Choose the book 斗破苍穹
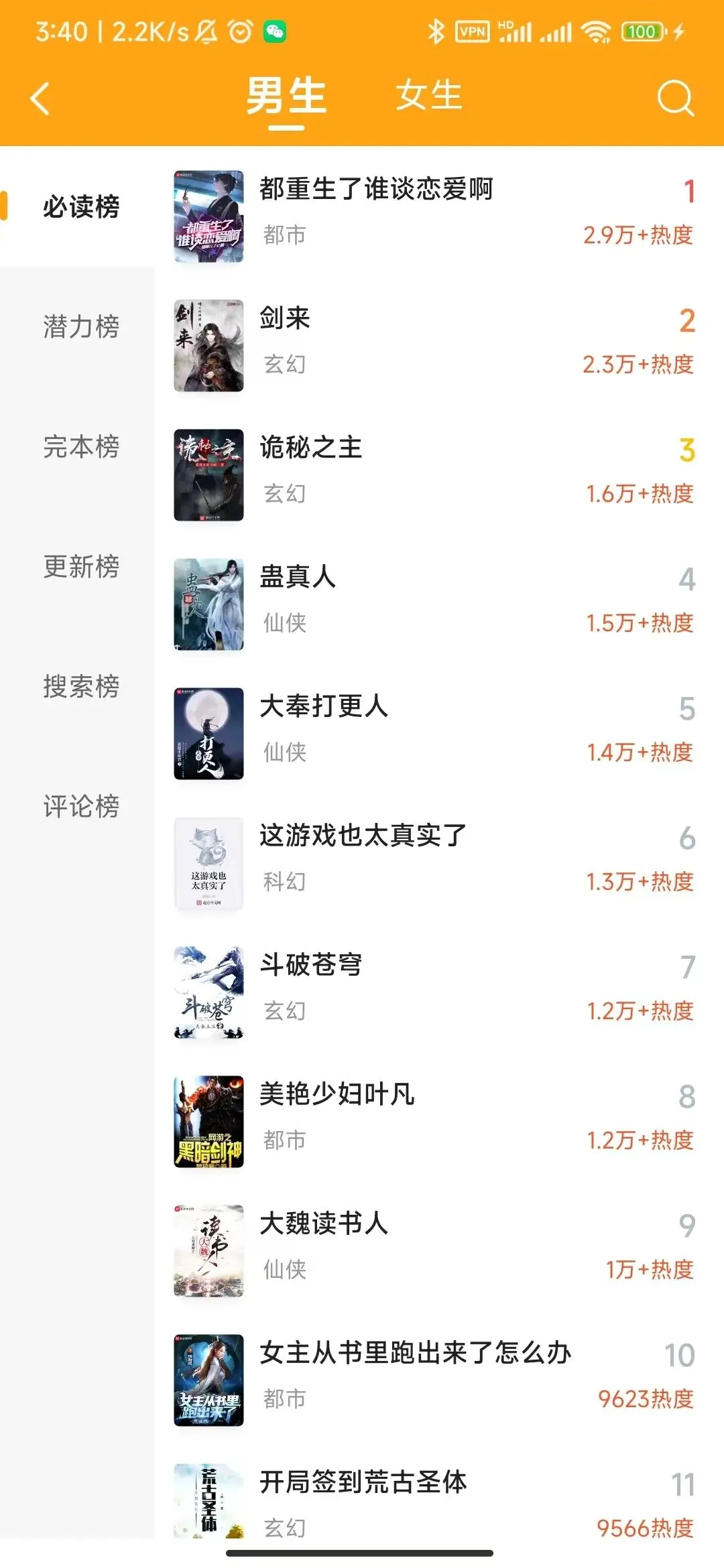The width and height of the screenshot is (724, 1568). tap(311, 965)
